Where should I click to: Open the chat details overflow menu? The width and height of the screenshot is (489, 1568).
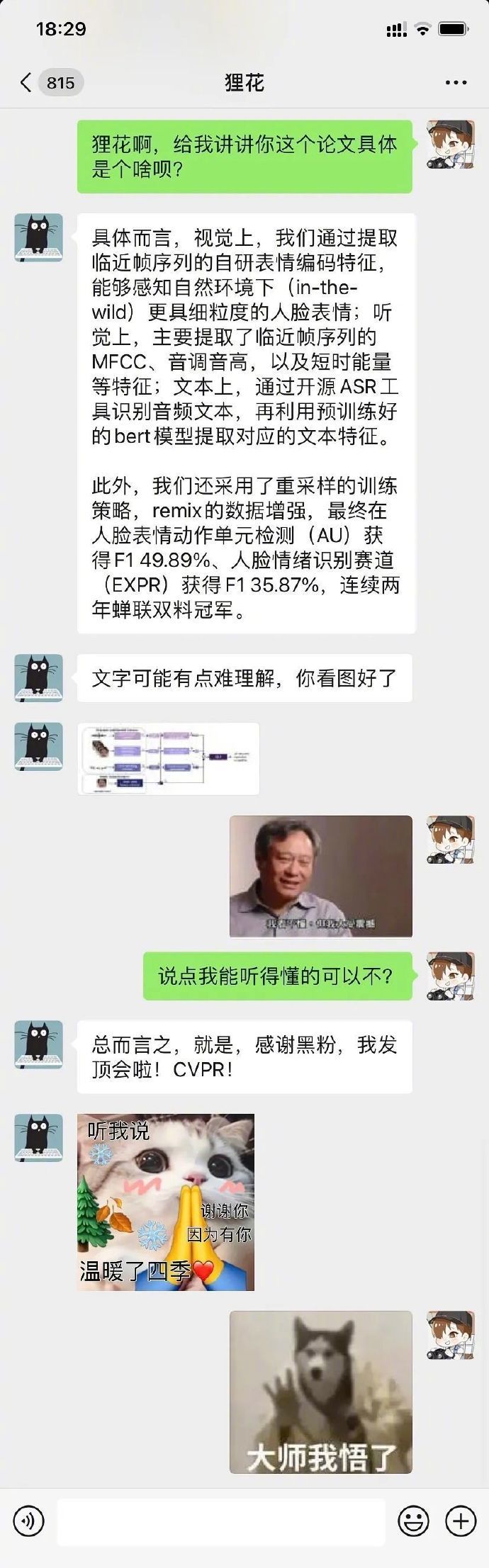(x=456, y=83)
